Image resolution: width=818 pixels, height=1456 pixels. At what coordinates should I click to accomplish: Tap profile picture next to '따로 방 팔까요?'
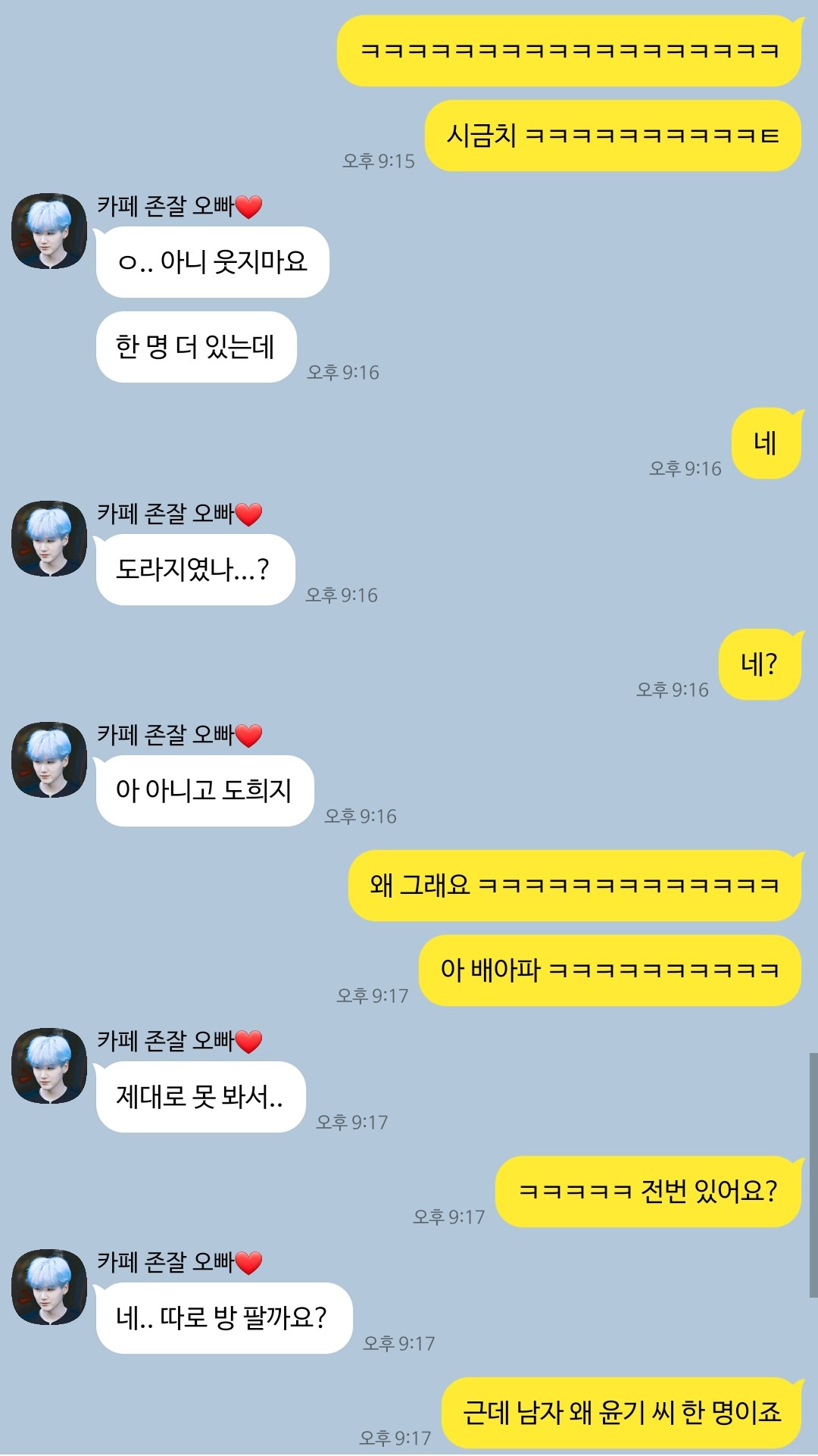[x=49, y=1287]
